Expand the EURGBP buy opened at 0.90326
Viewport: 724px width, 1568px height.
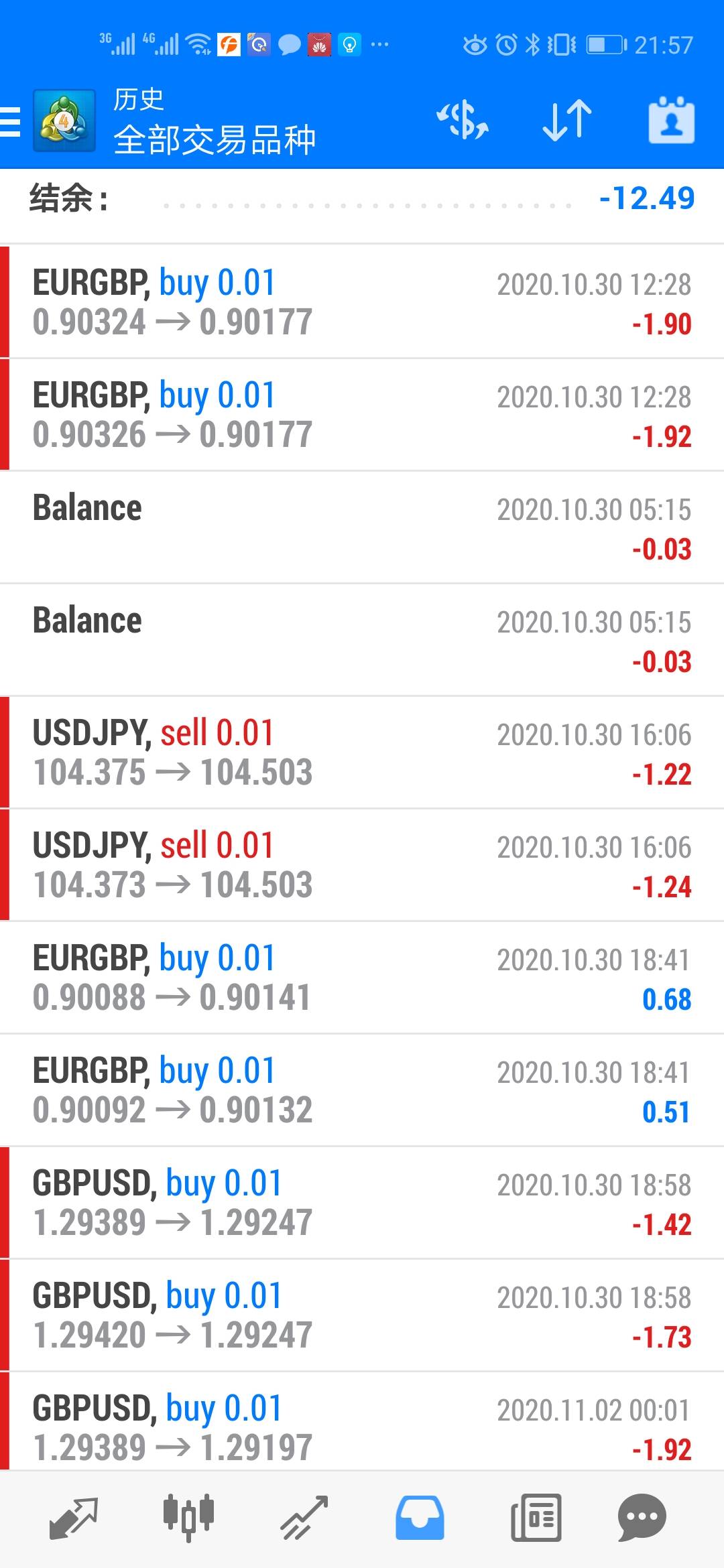362,414
